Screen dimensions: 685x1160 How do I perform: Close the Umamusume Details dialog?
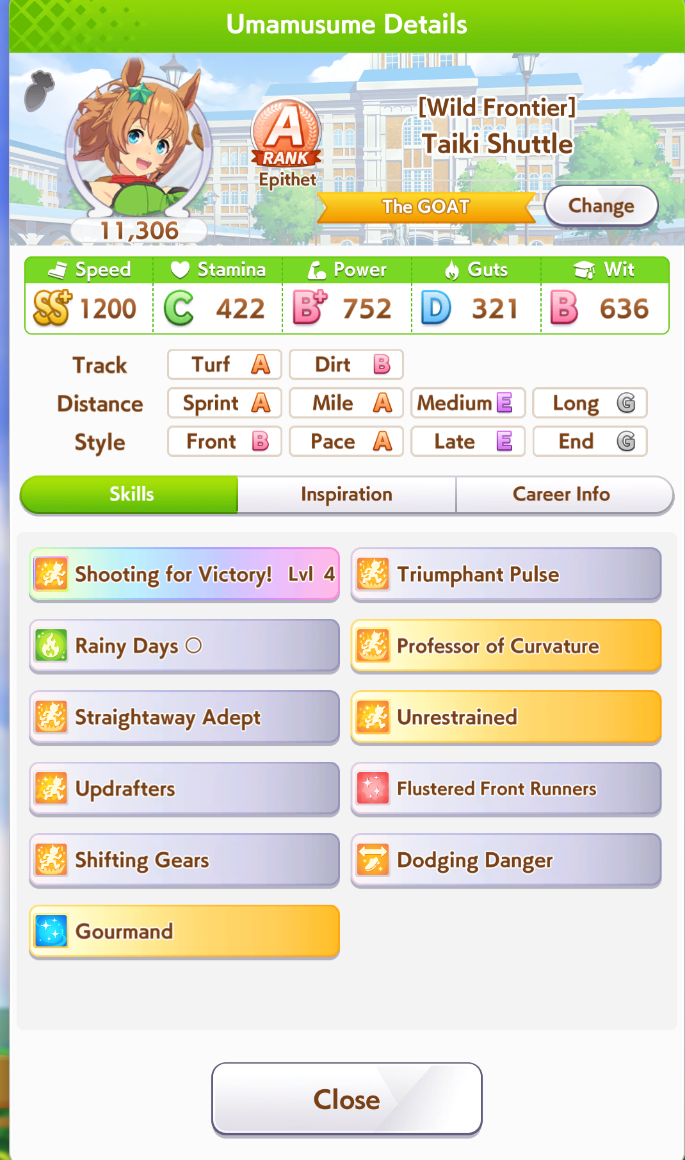(x=346, y=1099)
